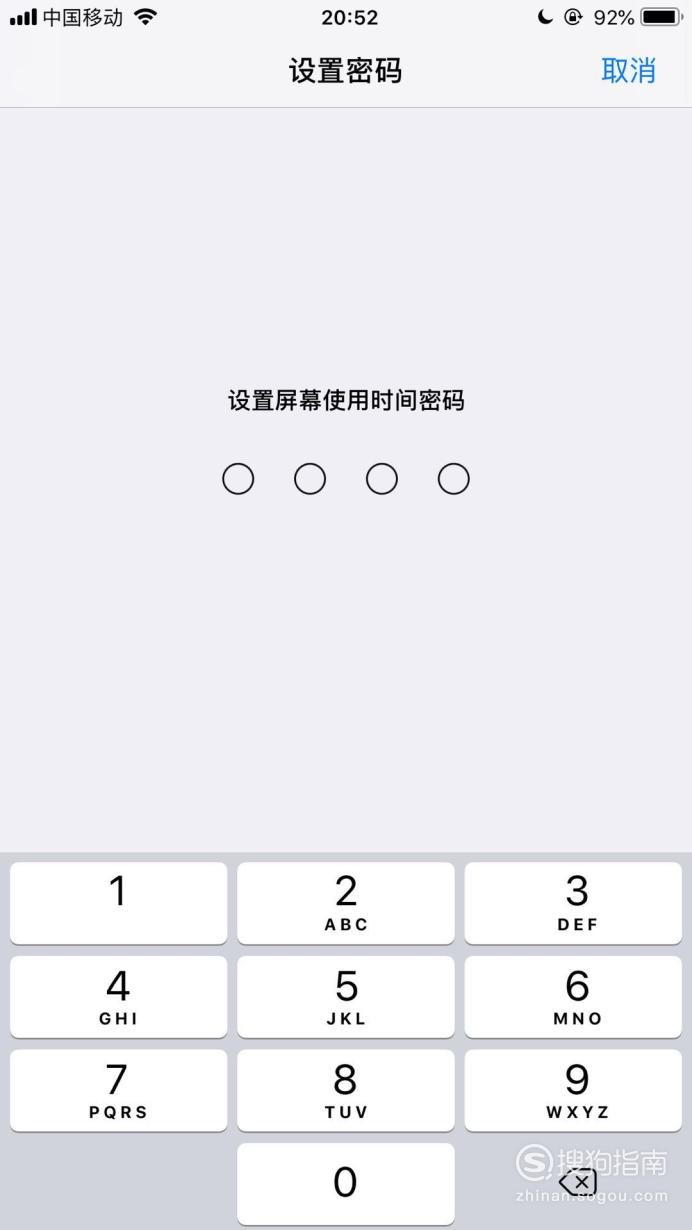This screenshot has height=1230, width=692.
Task: Tap the 2 ABC key
Action: [345, 903]
